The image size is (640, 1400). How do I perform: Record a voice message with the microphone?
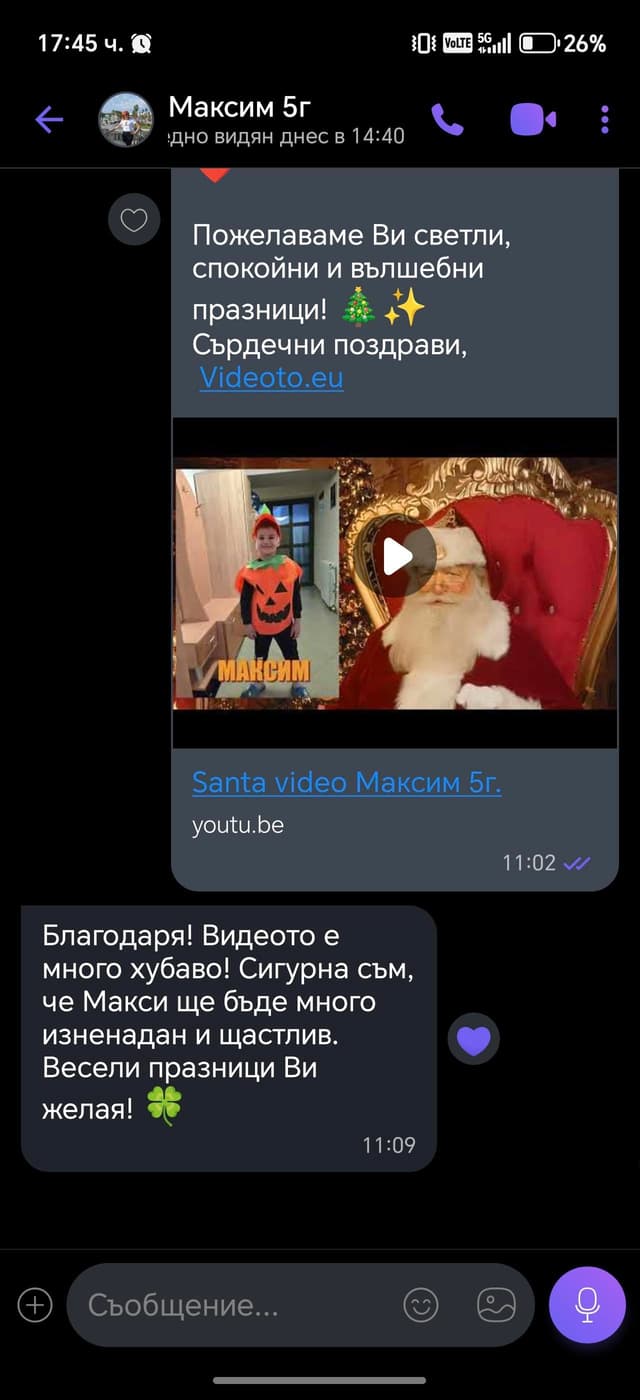(587, 1304)
